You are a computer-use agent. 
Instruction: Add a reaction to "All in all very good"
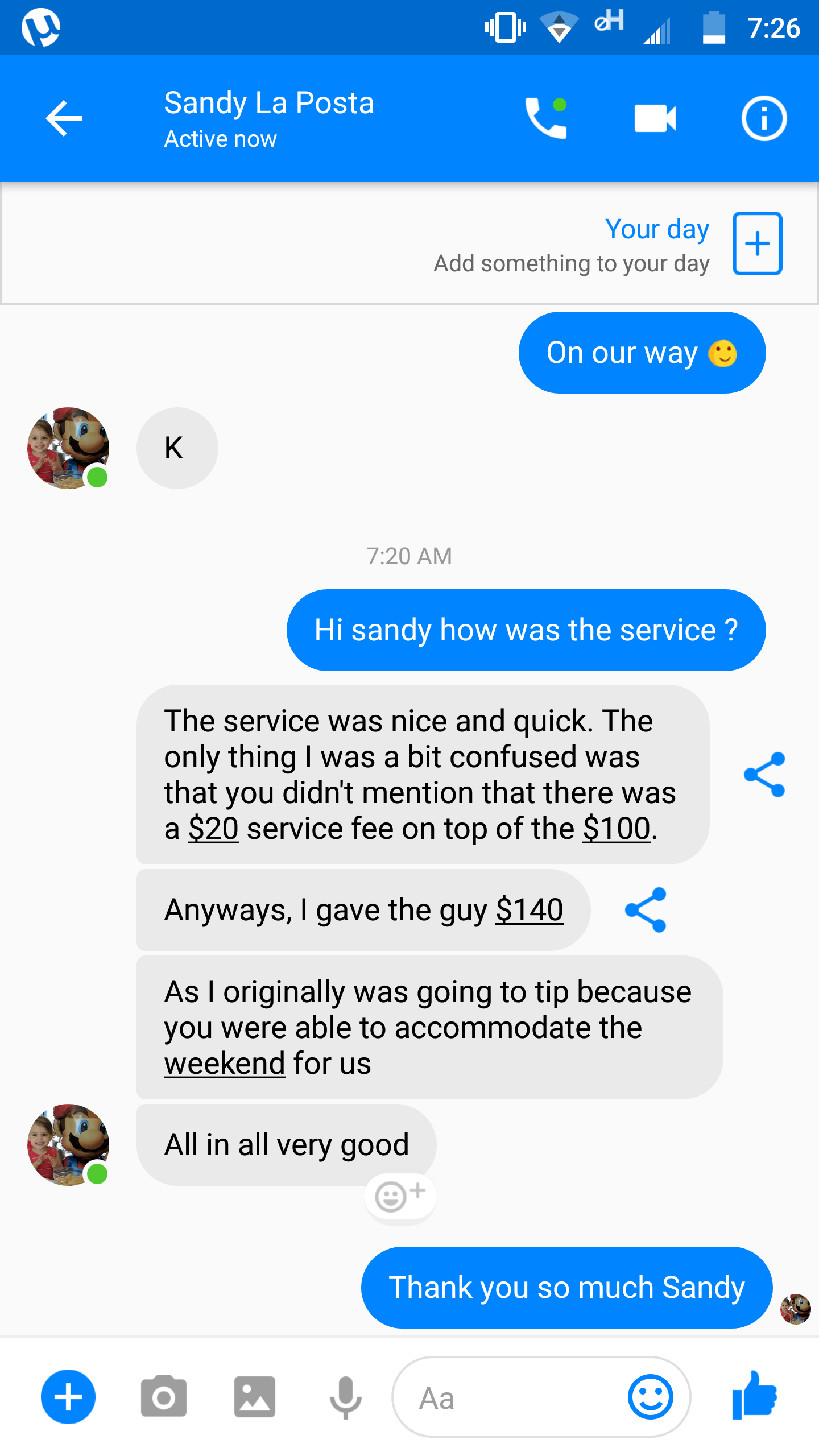[x=400, y=1196]
